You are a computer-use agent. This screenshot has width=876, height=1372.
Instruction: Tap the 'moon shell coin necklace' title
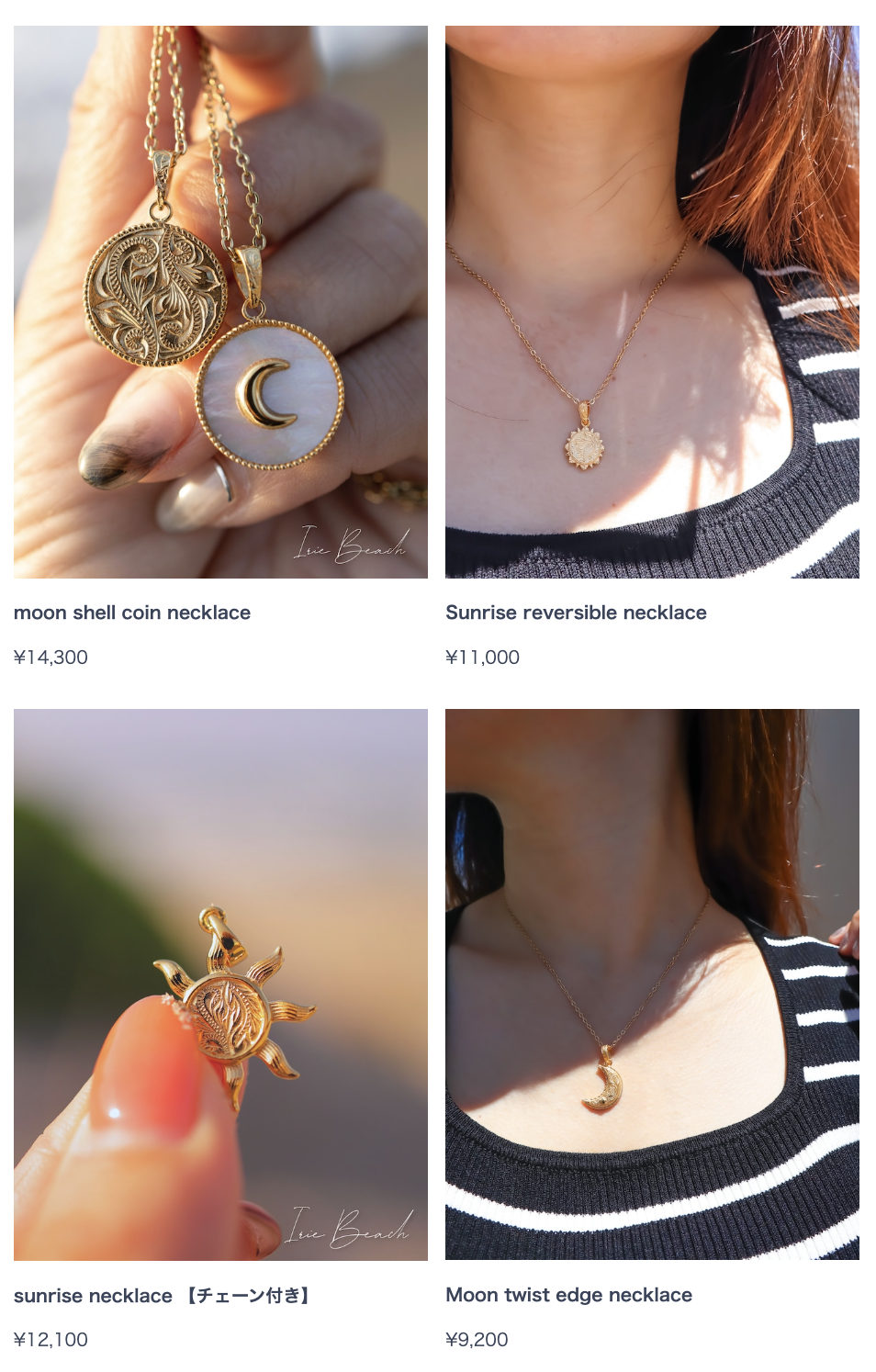coord(132,613)
